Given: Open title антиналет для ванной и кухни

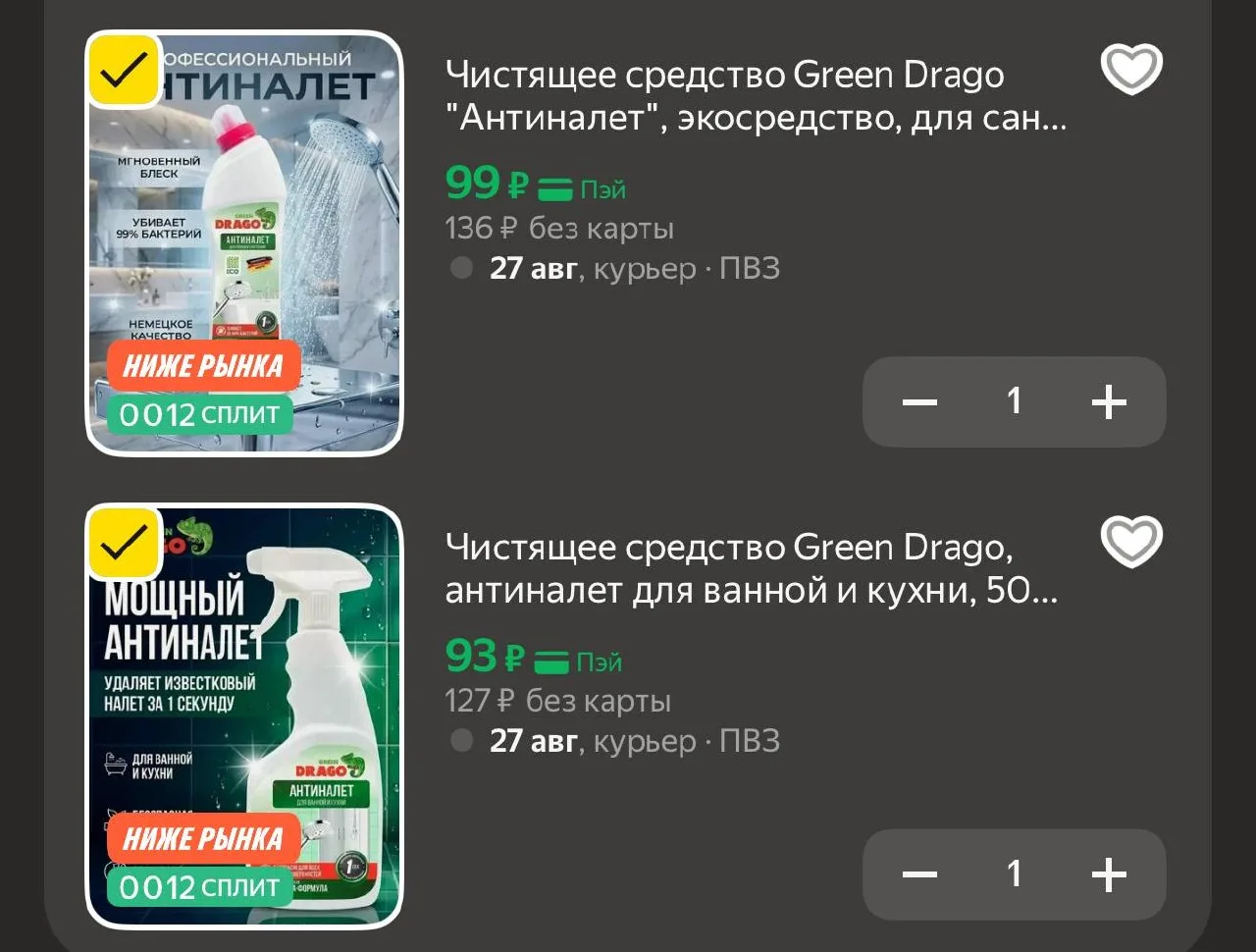Looking at the screenshot, I should pyautogui.click(x=752, y=569).
